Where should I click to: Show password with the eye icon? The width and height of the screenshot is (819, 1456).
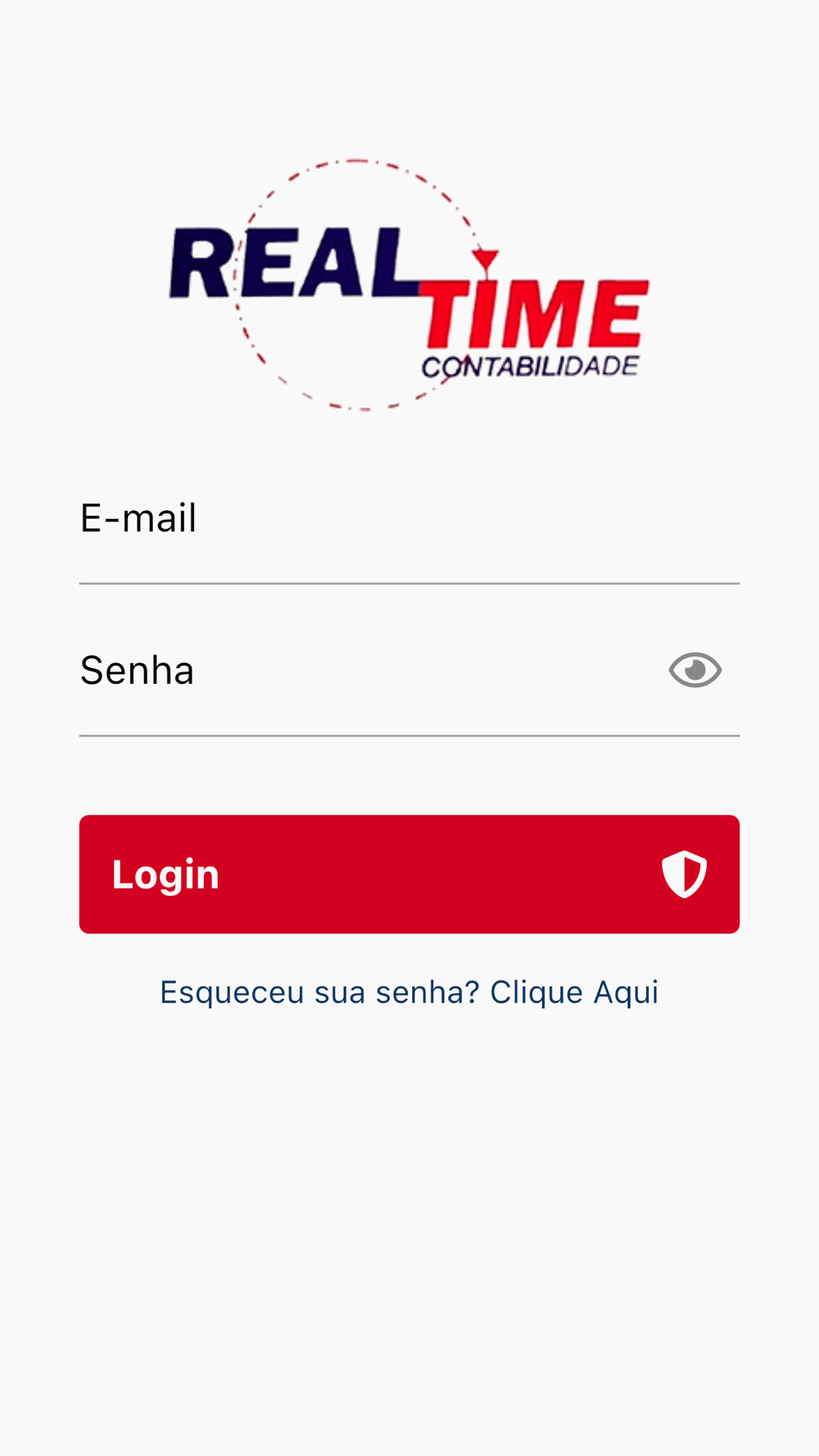coord(695,670)
